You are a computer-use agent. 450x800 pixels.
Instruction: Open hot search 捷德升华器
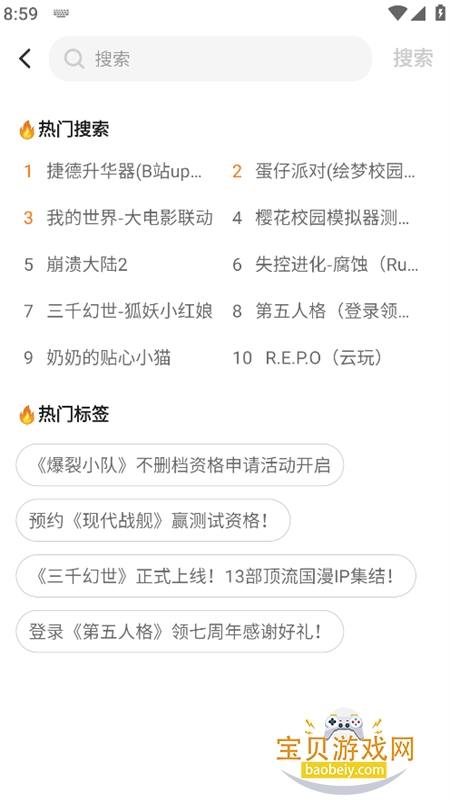[x=124, y=171]
